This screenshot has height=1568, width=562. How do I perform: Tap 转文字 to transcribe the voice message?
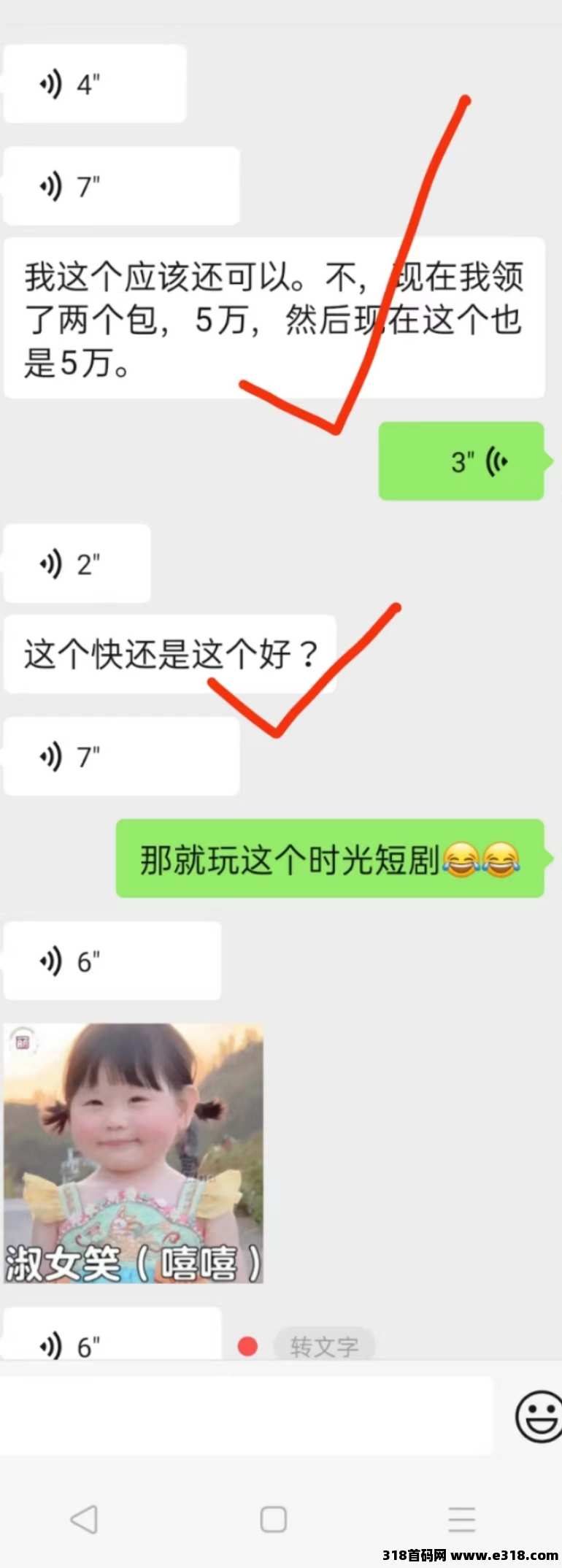(324, 1346)
